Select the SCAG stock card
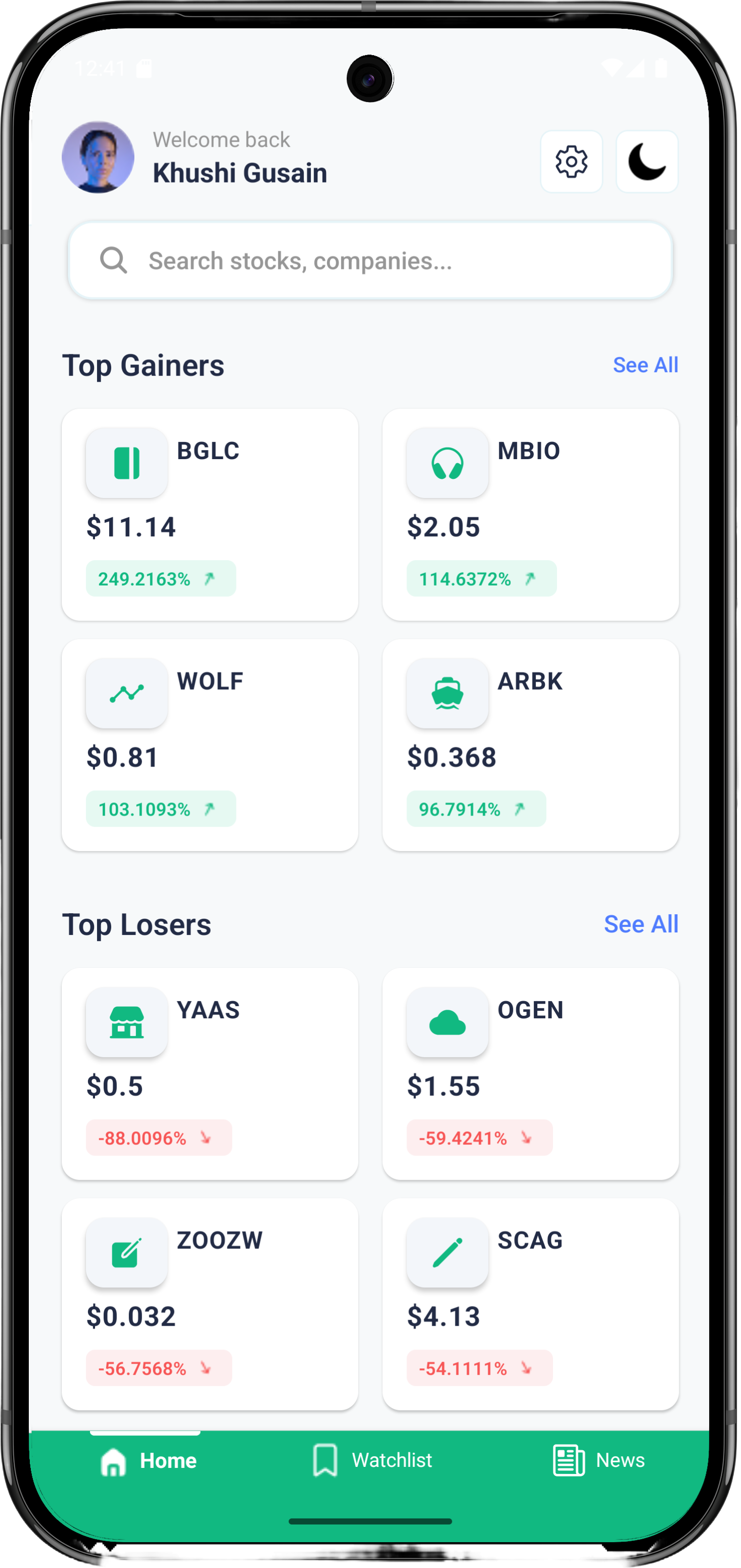The width and height of the screenshot is (741, 1568). [x=530, y=1304]
